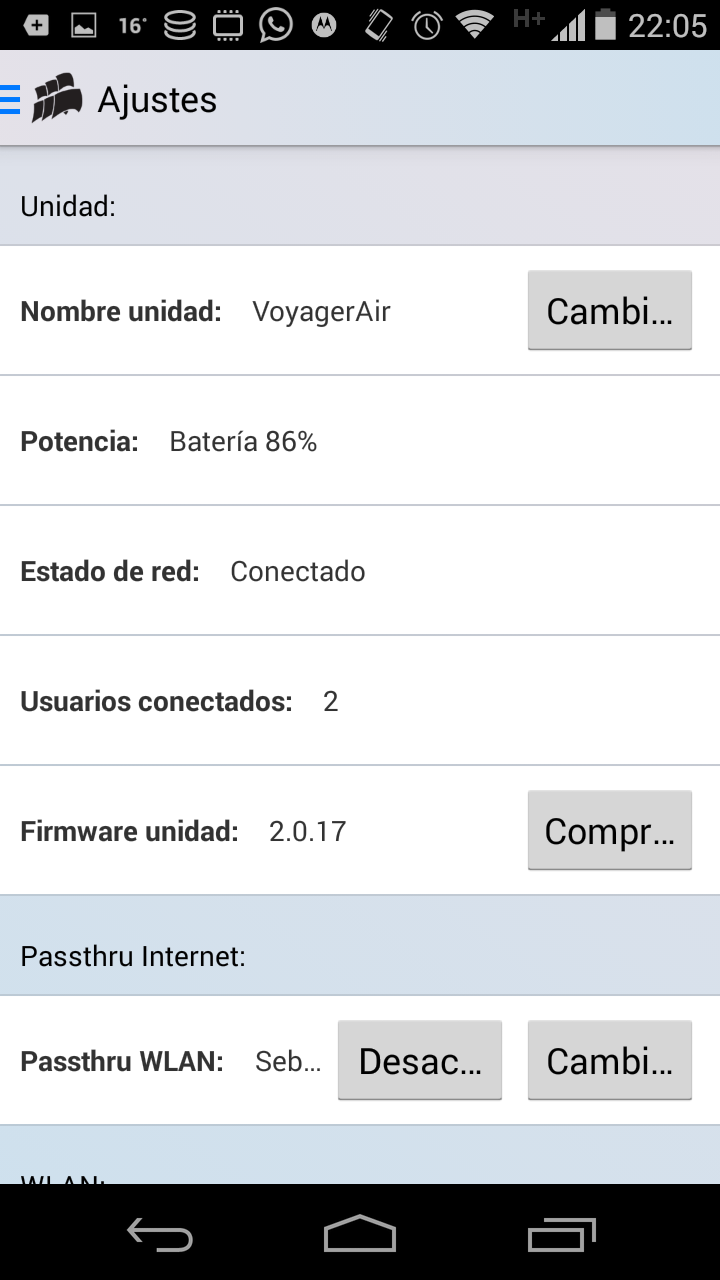
Task: Open the recent apps overview
Action: click(x=561, y=1233)
